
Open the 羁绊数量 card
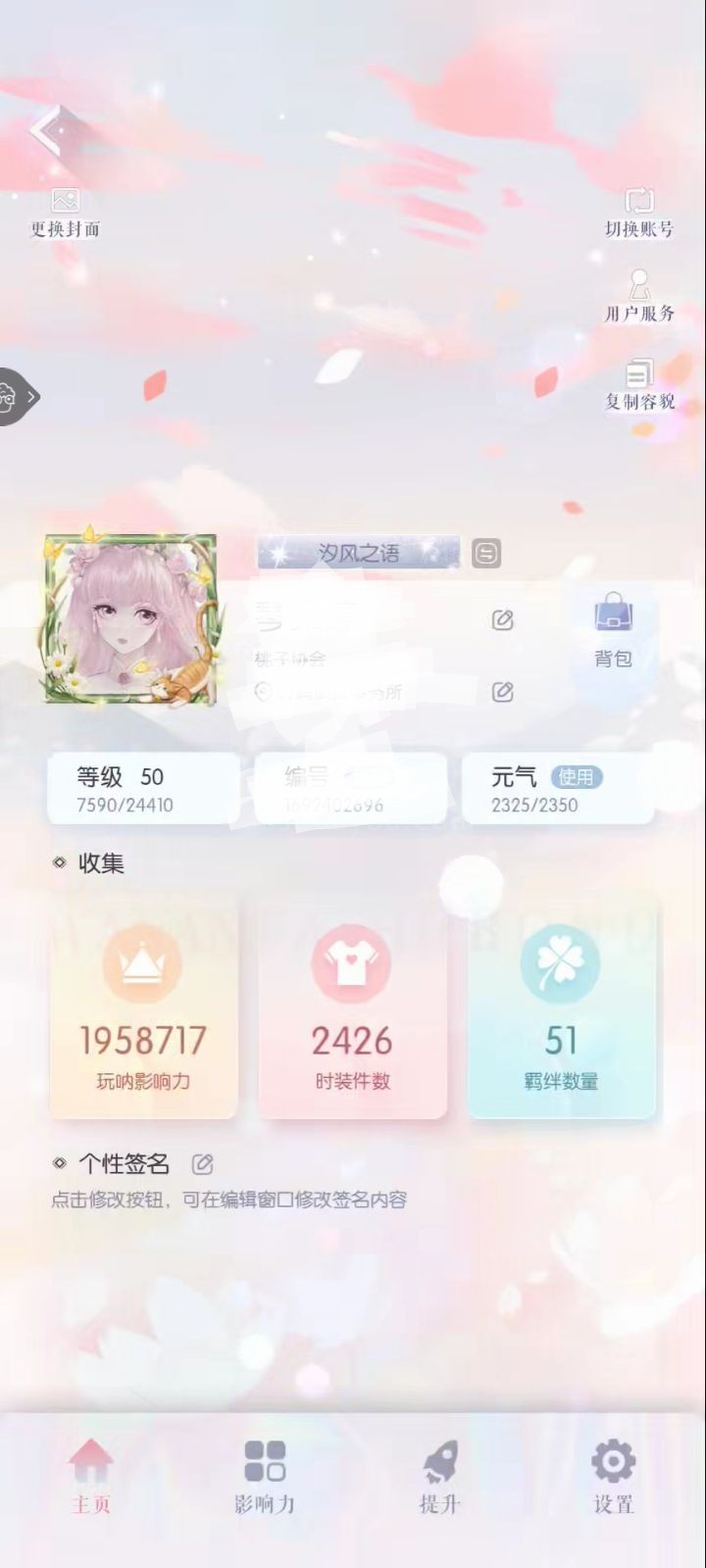[561, 1009]
